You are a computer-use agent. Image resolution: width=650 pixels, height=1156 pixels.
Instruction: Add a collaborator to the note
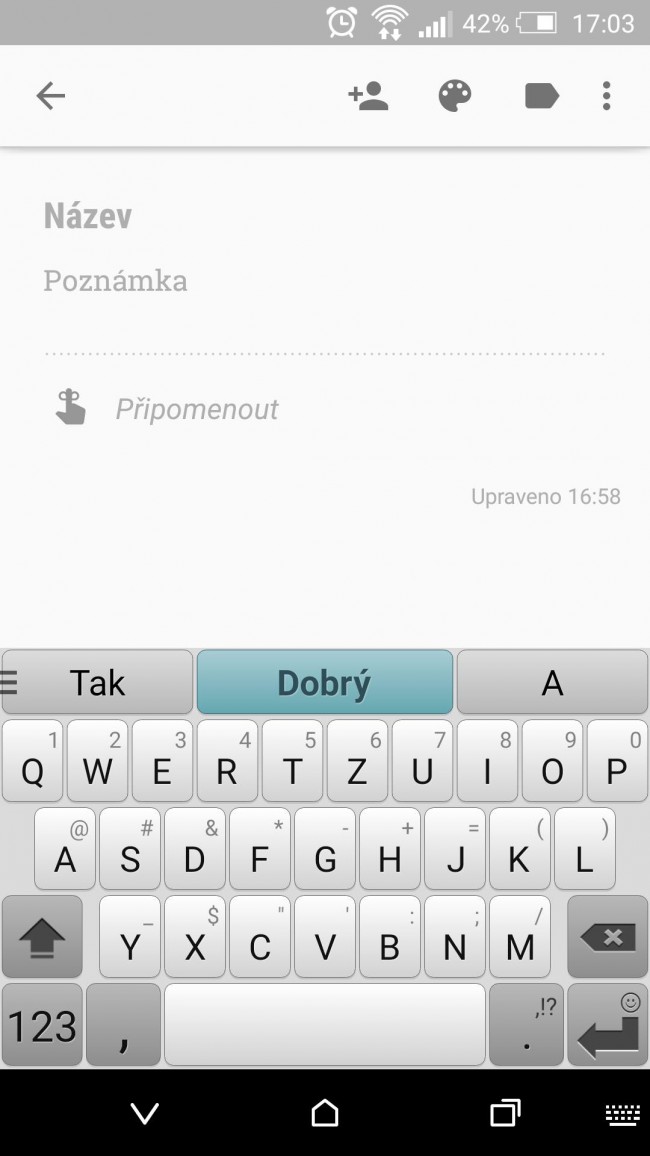[x=368, y=96]
